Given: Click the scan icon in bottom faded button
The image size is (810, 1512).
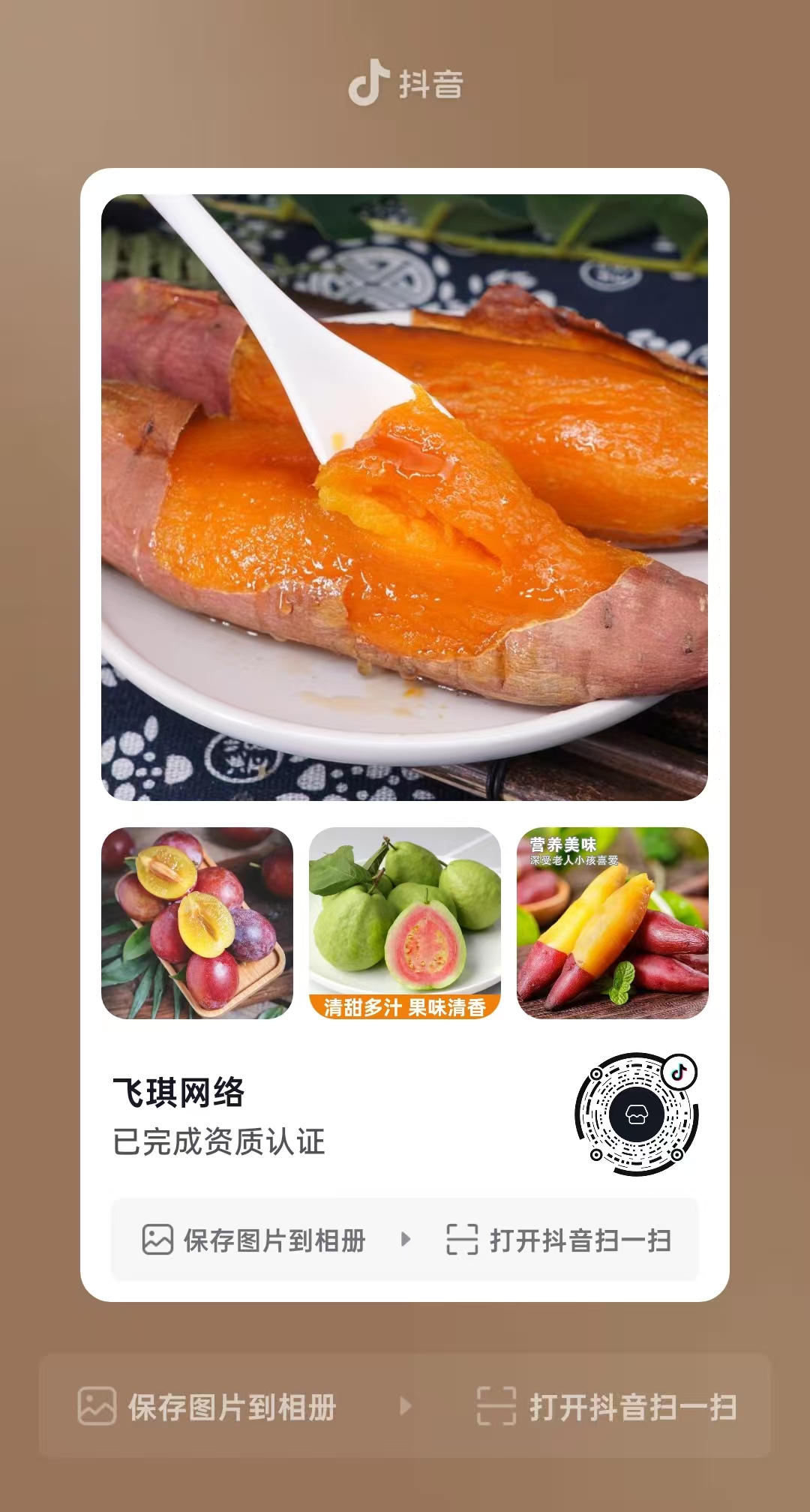Looking at the screenshot, I should pyautogui.click(x=495, y=1405).
